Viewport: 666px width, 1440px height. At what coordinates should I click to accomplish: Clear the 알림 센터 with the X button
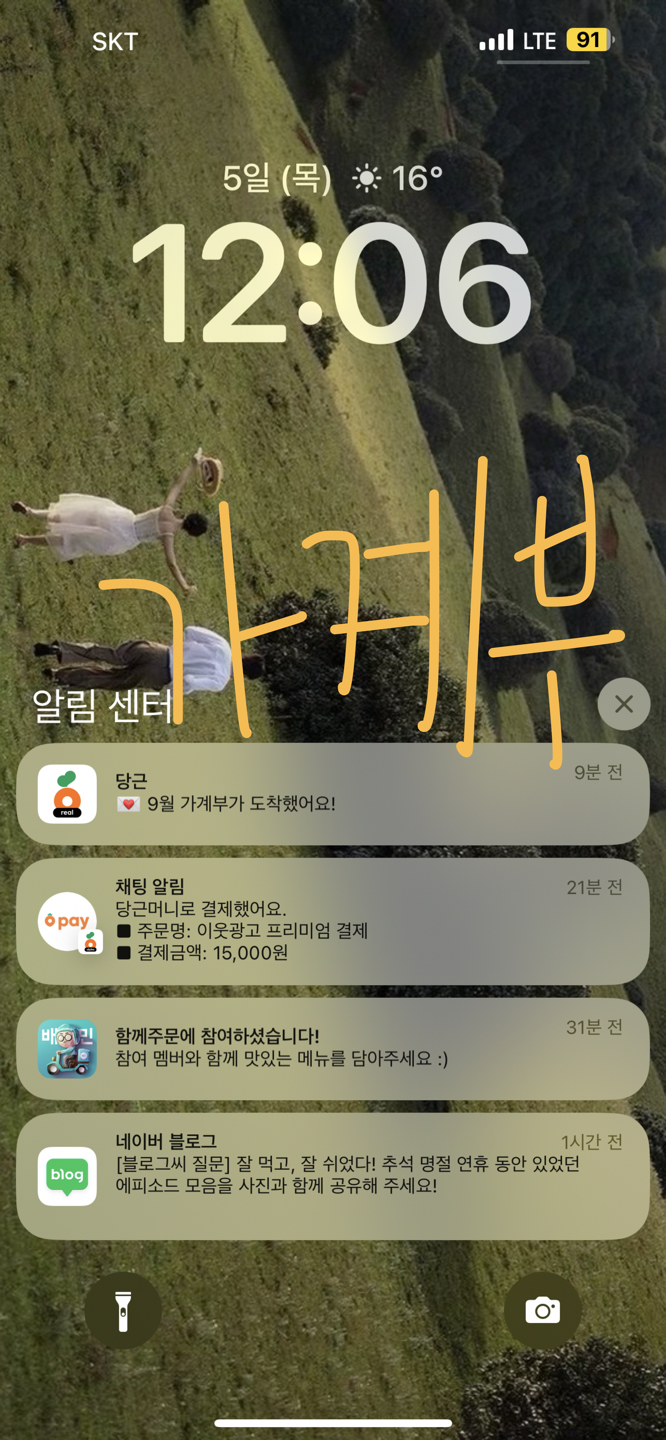(623, 704)
